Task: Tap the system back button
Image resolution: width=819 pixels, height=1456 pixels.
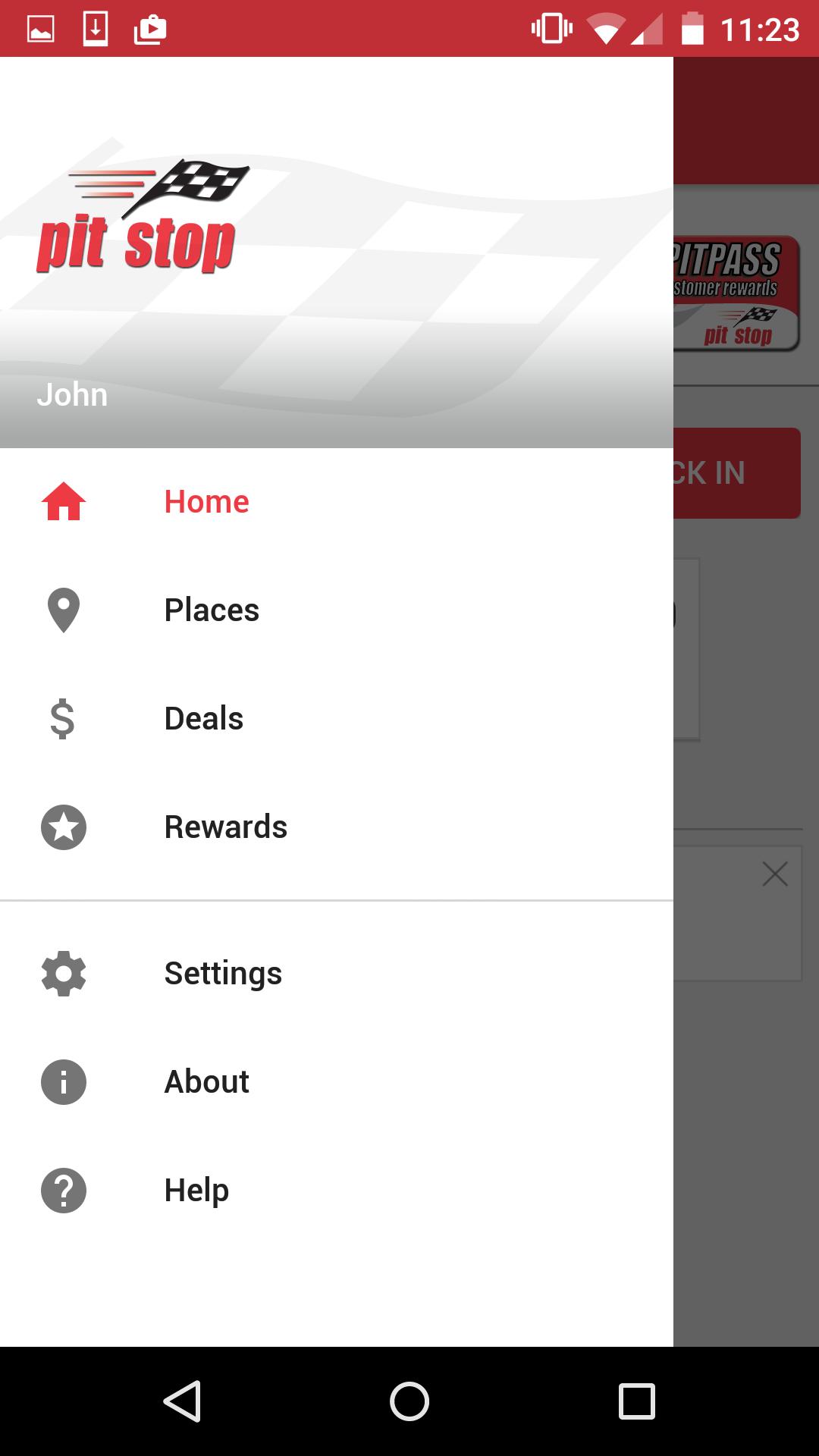Action: 182,1401
